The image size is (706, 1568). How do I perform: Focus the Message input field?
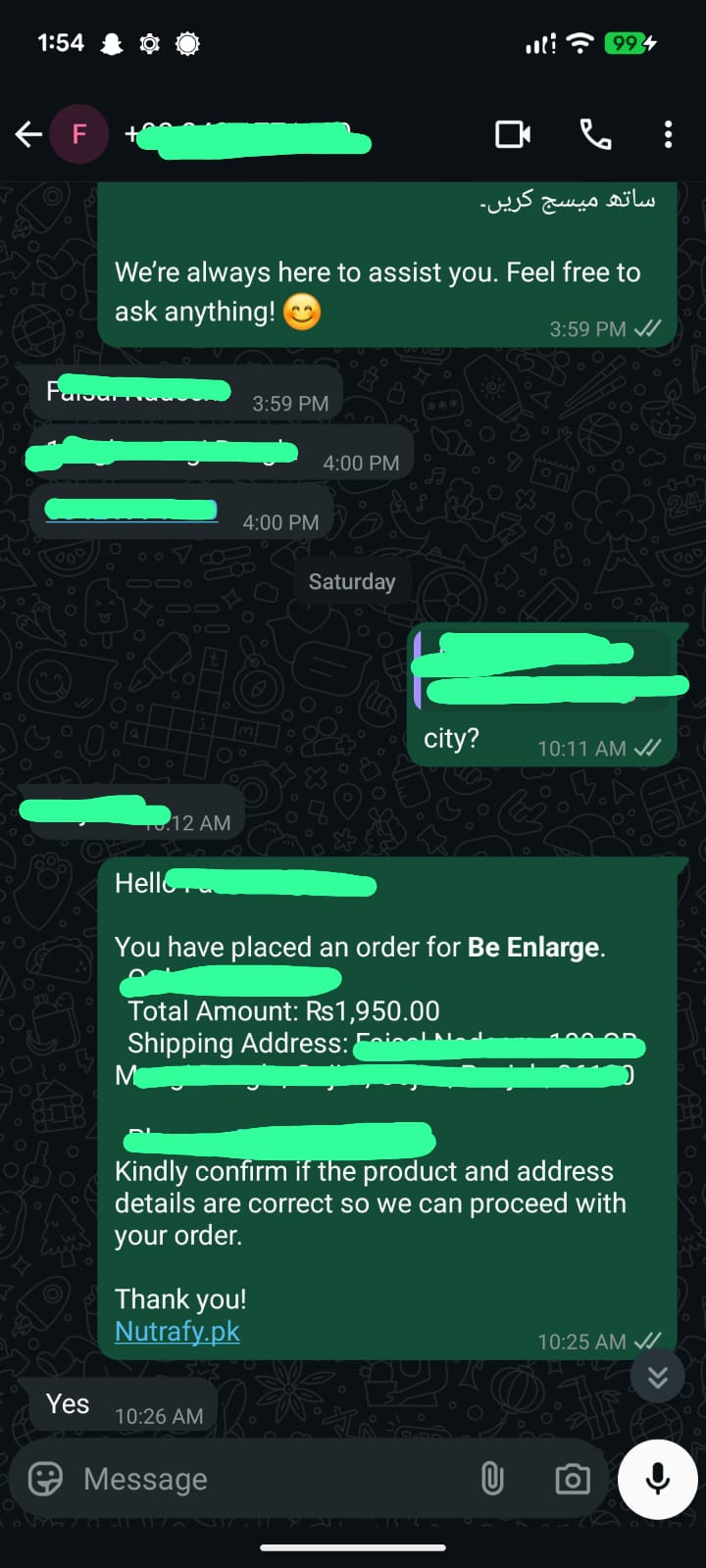point(265,1478)
